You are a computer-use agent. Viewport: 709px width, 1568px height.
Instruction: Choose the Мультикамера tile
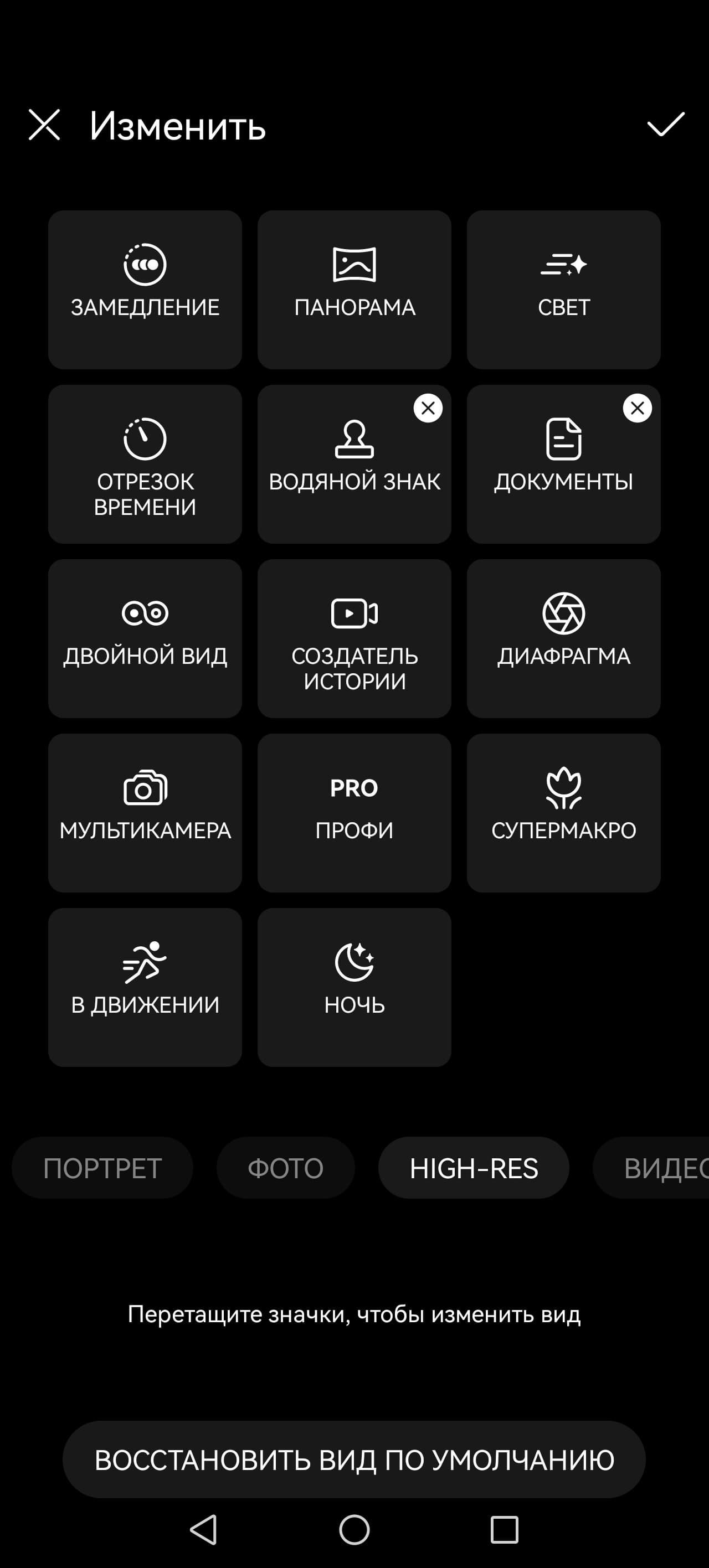pyautogui.click(x=145, y=813)
